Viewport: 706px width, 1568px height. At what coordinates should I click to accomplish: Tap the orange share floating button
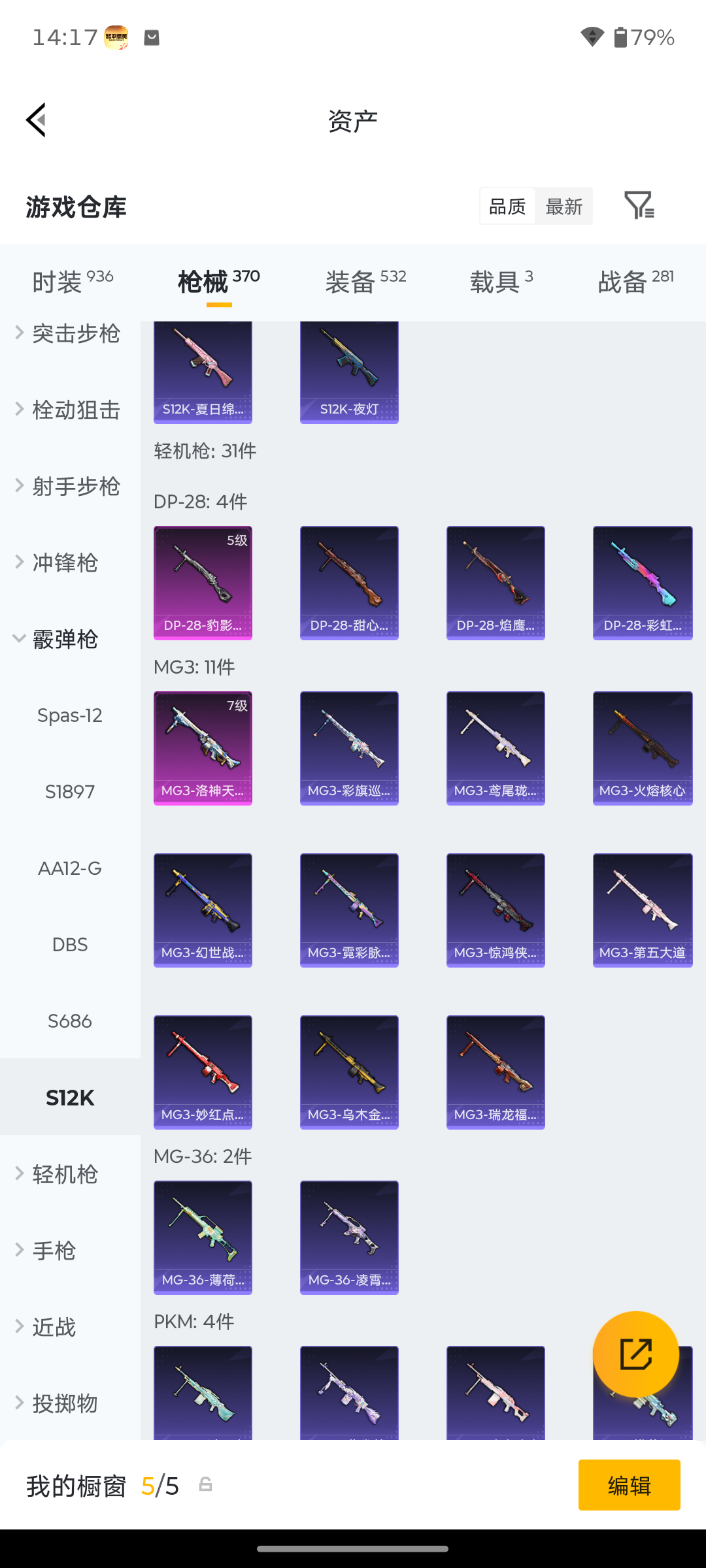(636, 1354)
